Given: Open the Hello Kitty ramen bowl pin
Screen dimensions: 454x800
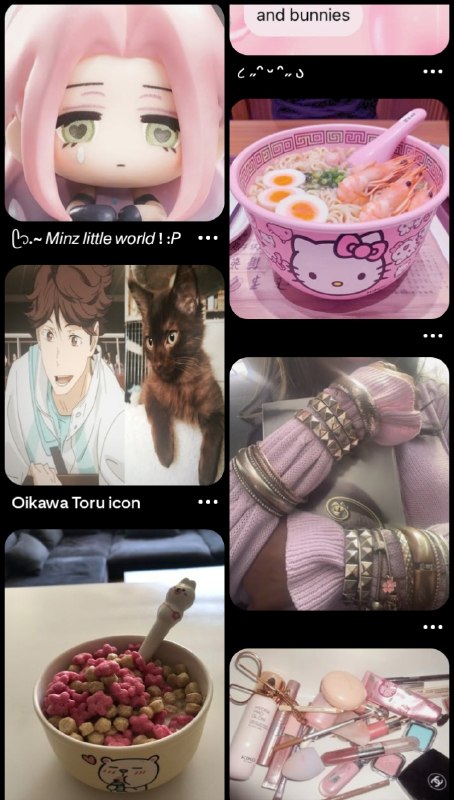Looking at the screenshot, I should pos(339,209).
